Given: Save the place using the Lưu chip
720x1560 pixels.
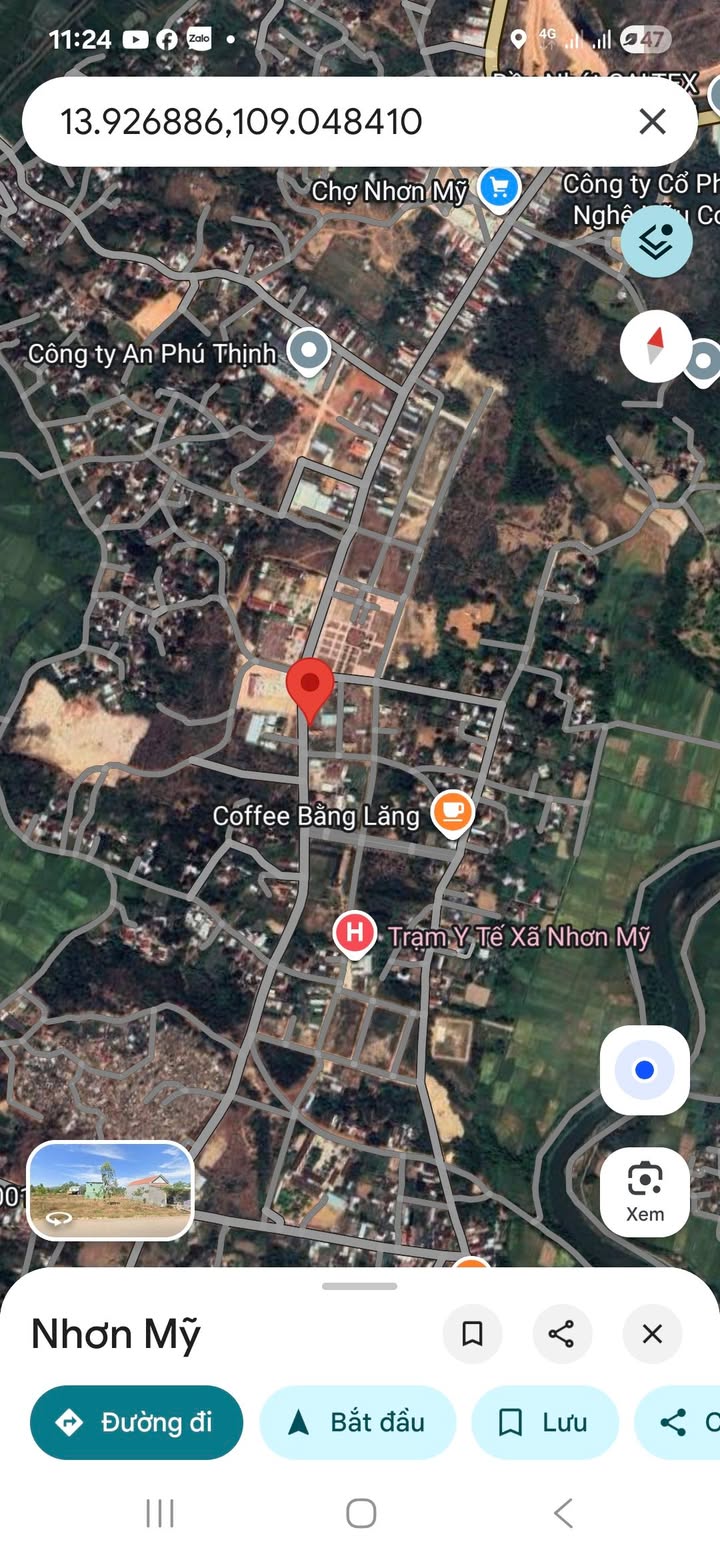Looking at the screenshot, I should [x=545, y=1422].
